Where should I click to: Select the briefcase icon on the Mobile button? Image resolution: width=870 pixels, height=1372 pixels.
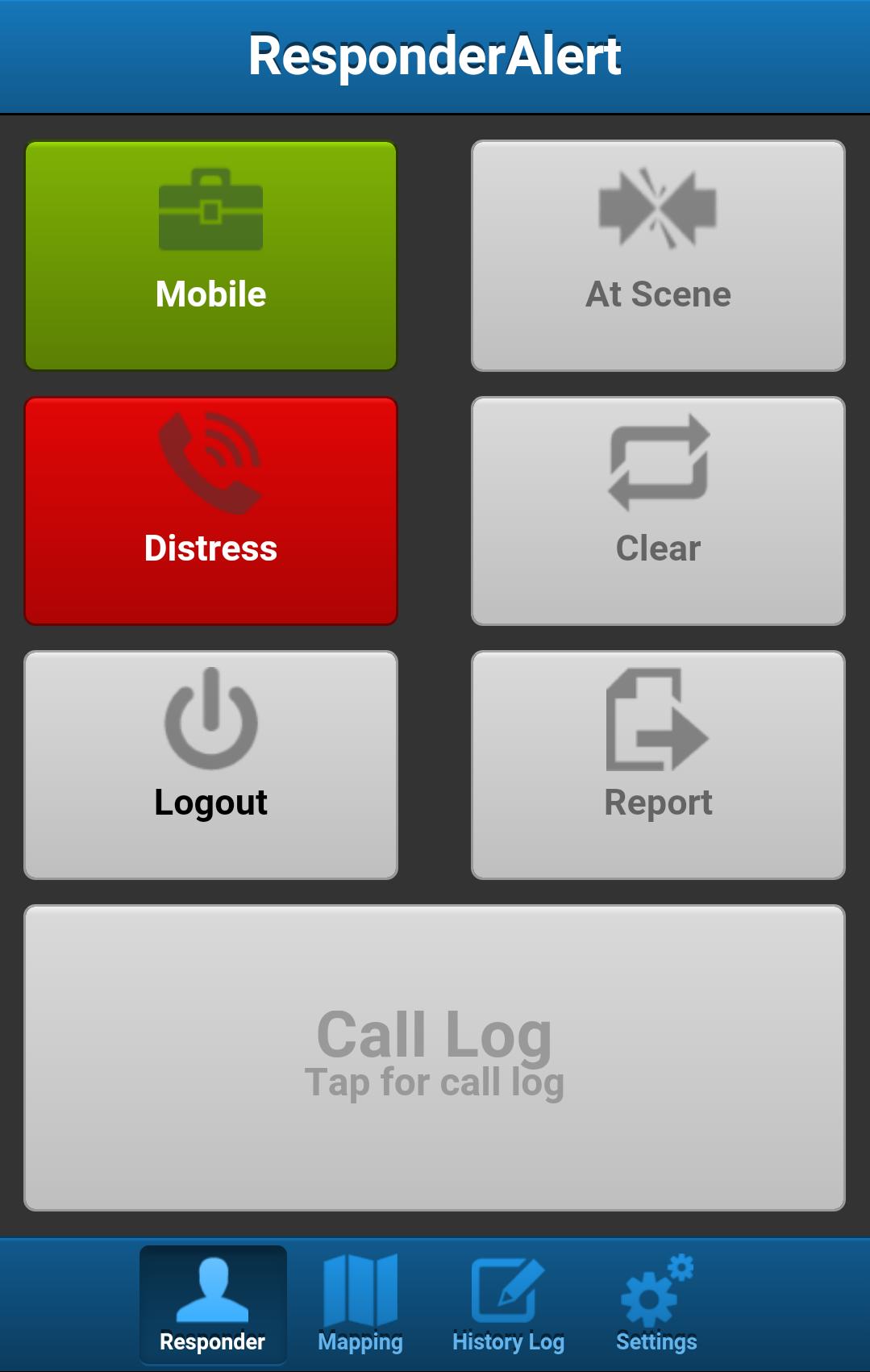coord(210,210)
